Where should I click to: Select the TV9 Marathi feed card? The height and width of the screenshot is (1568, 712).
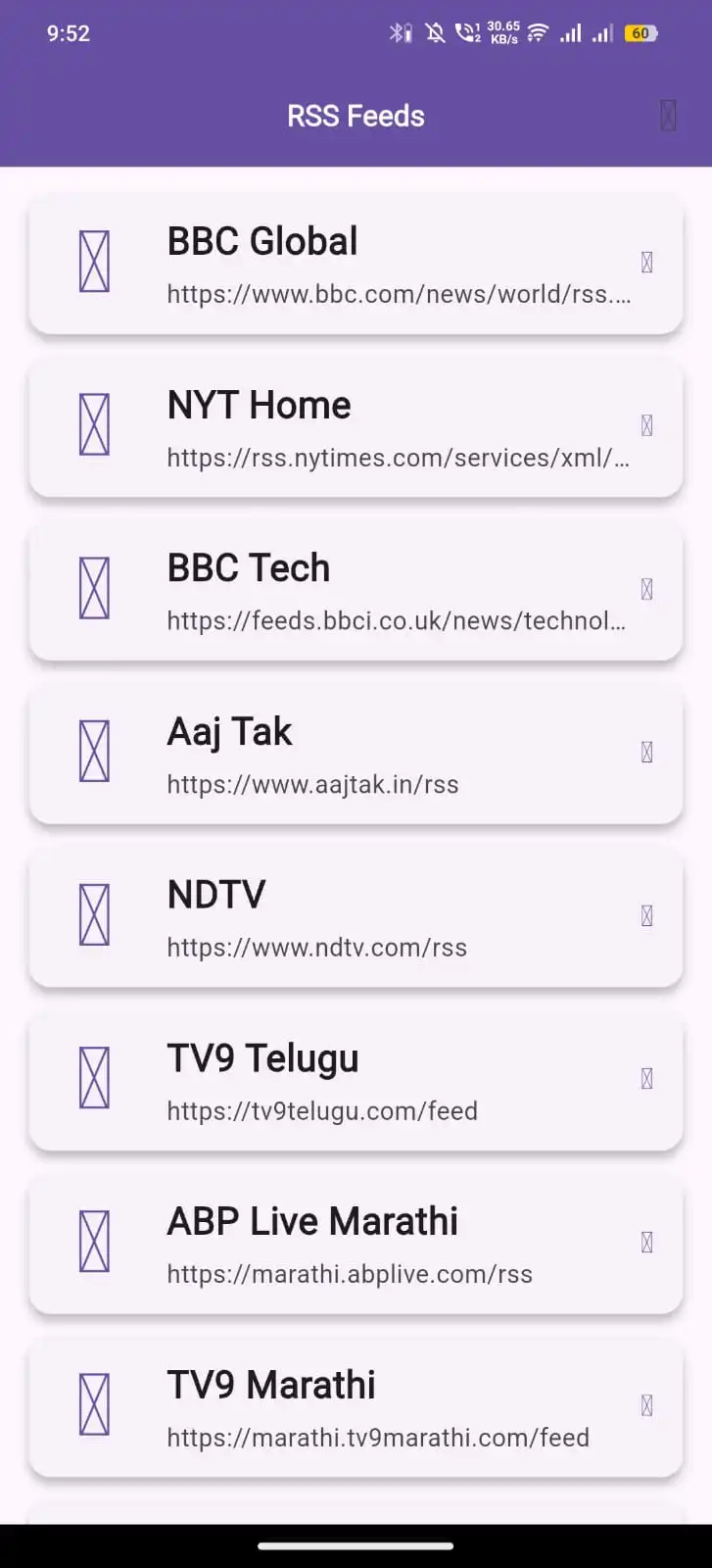356,1408
